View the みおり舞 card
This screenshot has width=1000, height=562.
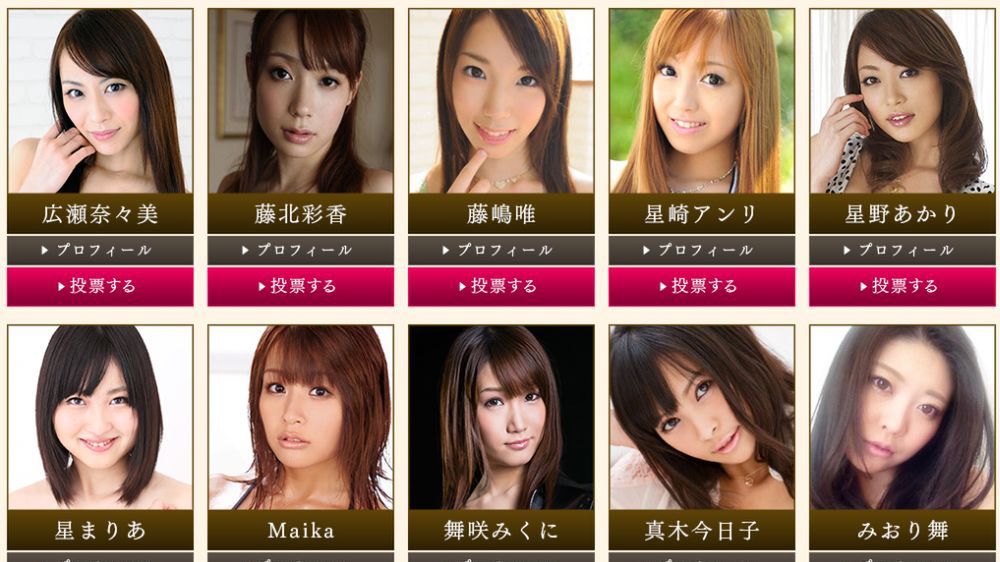pos(902,420)
